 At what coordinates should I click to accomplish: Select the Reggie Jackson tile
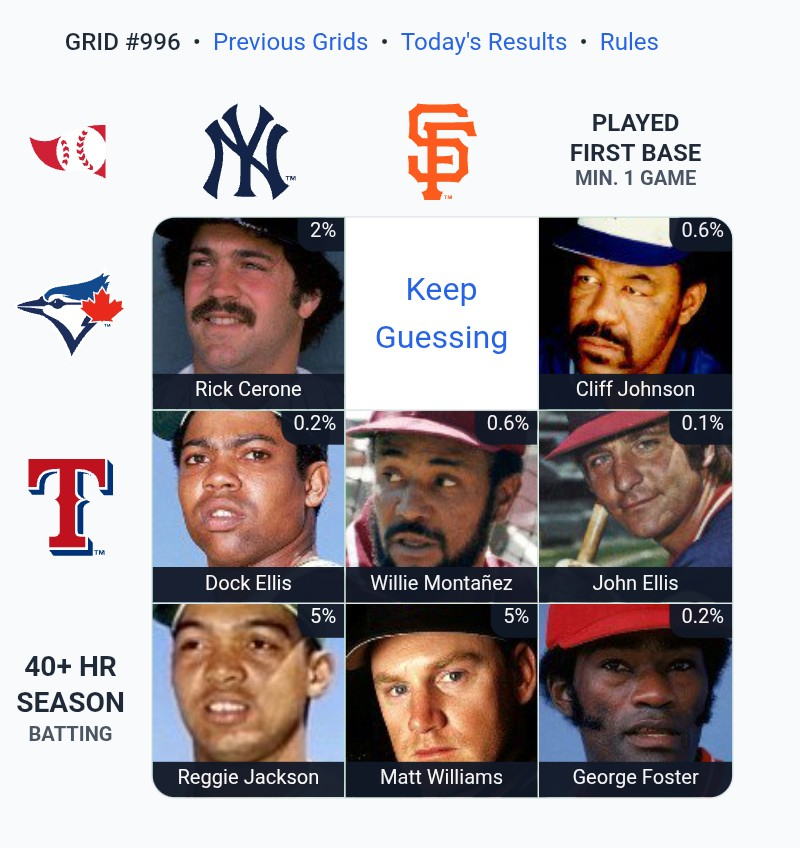[248, 699]
